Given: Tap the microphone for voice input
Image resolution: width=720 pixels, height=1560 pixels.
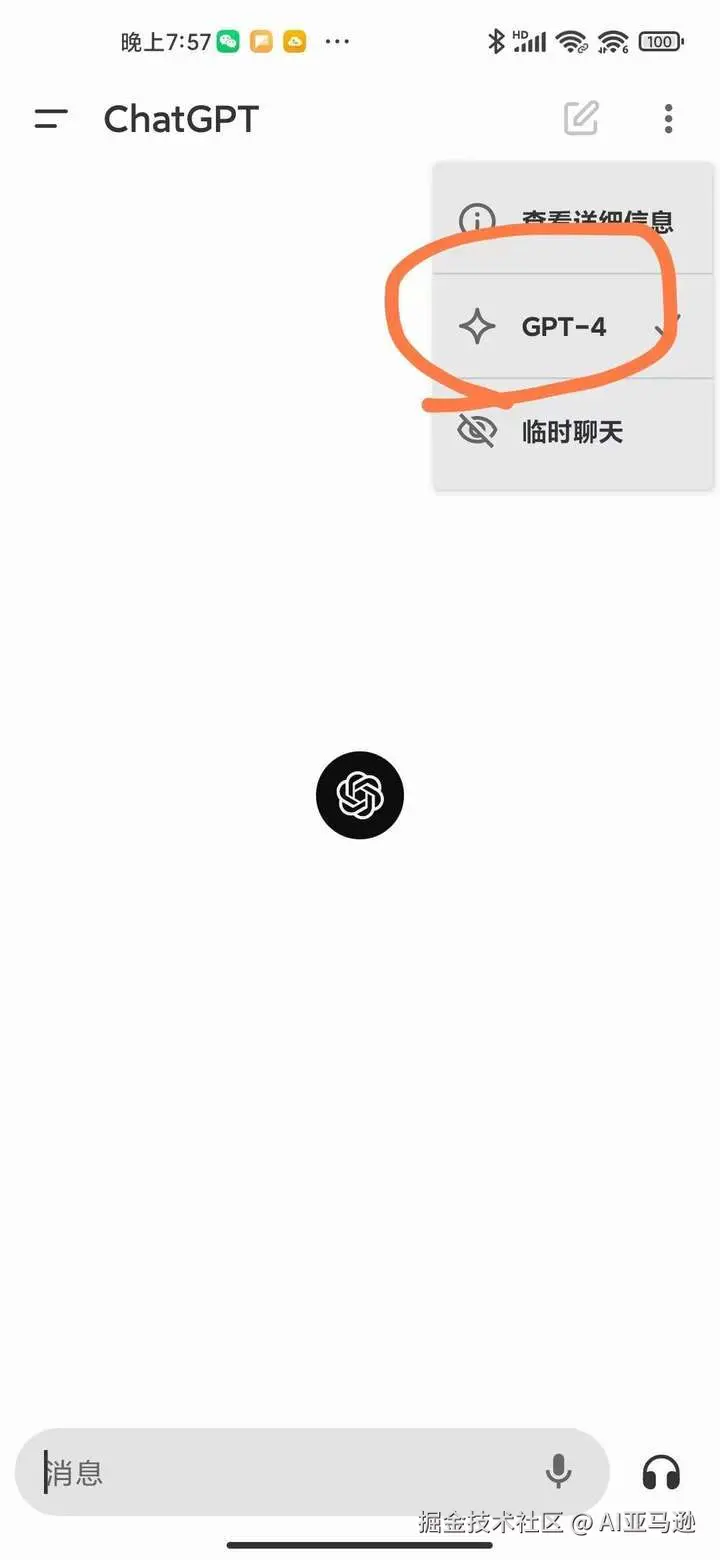Looking at the screenshot, I should 558,1472.
